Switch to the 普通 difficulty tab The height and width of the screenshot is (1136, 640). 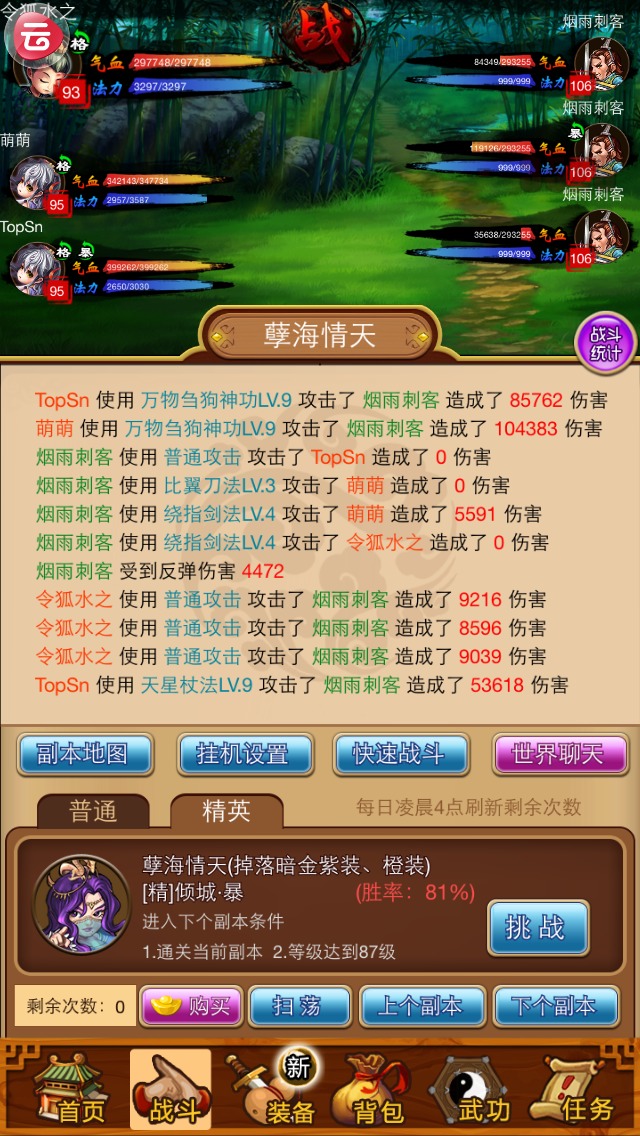[x=93, y=811]
